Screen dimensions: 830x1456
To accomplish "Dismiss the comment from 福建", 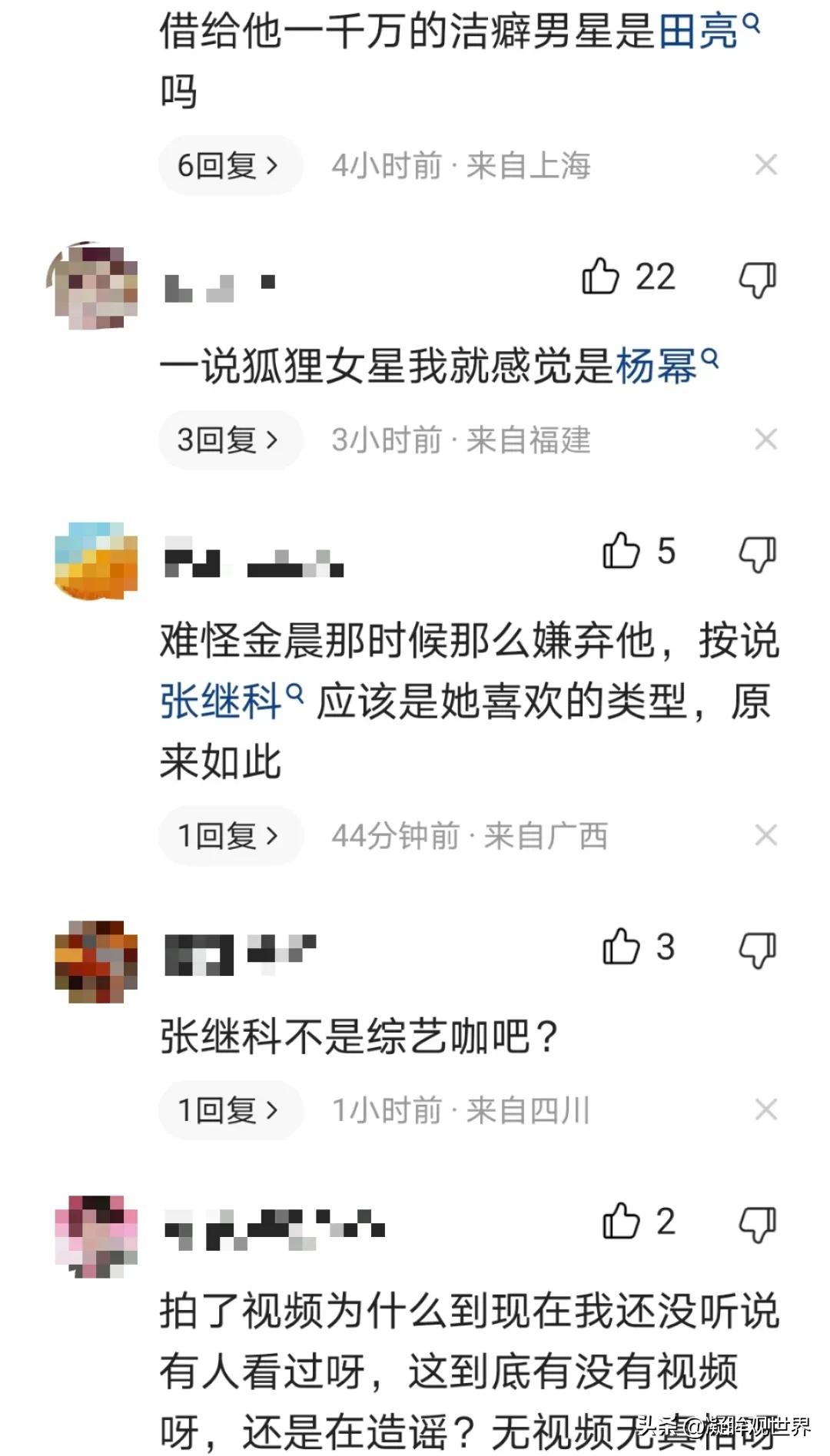I will (765, 439).
